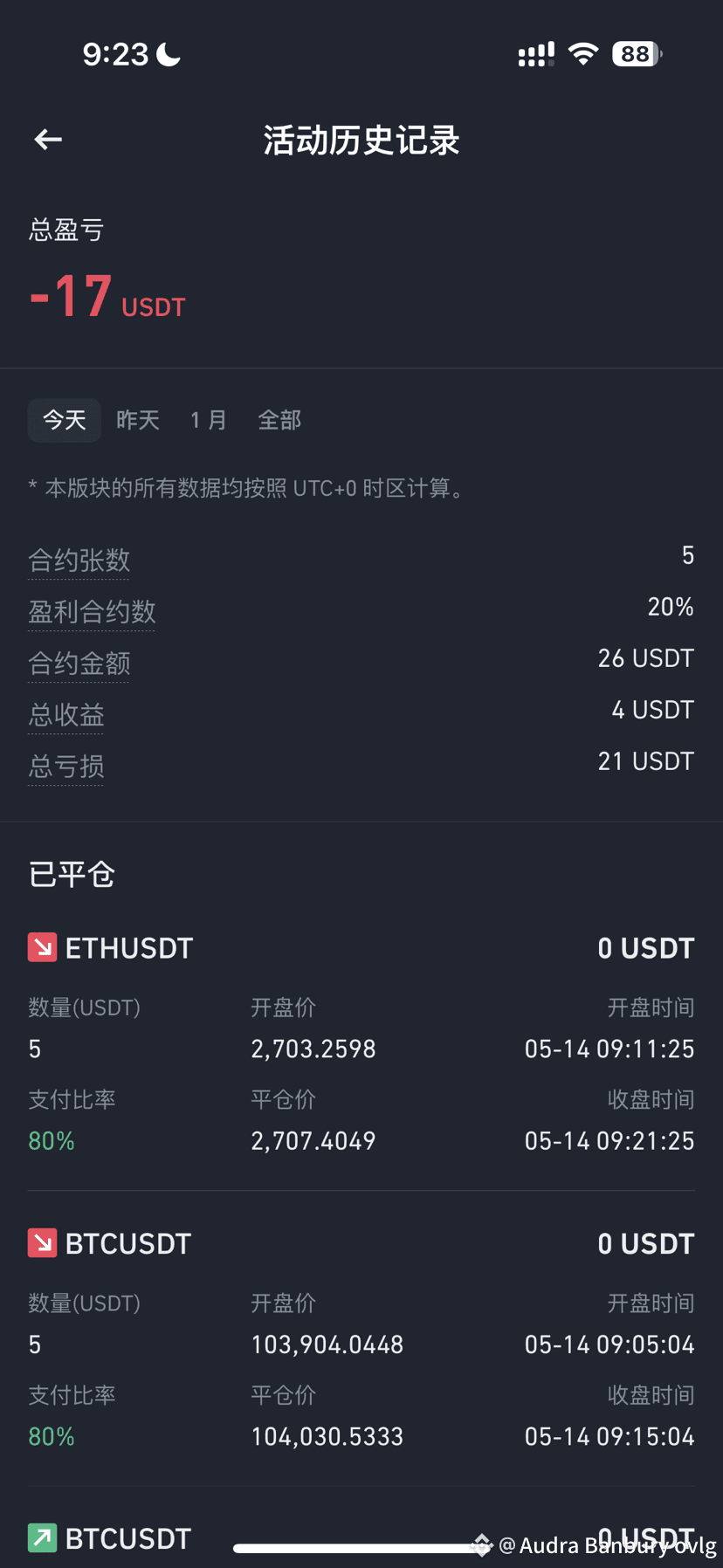This screenshot has height=1568, width=723.
Task: Show records for 1 月
Action: click(209, 420)
